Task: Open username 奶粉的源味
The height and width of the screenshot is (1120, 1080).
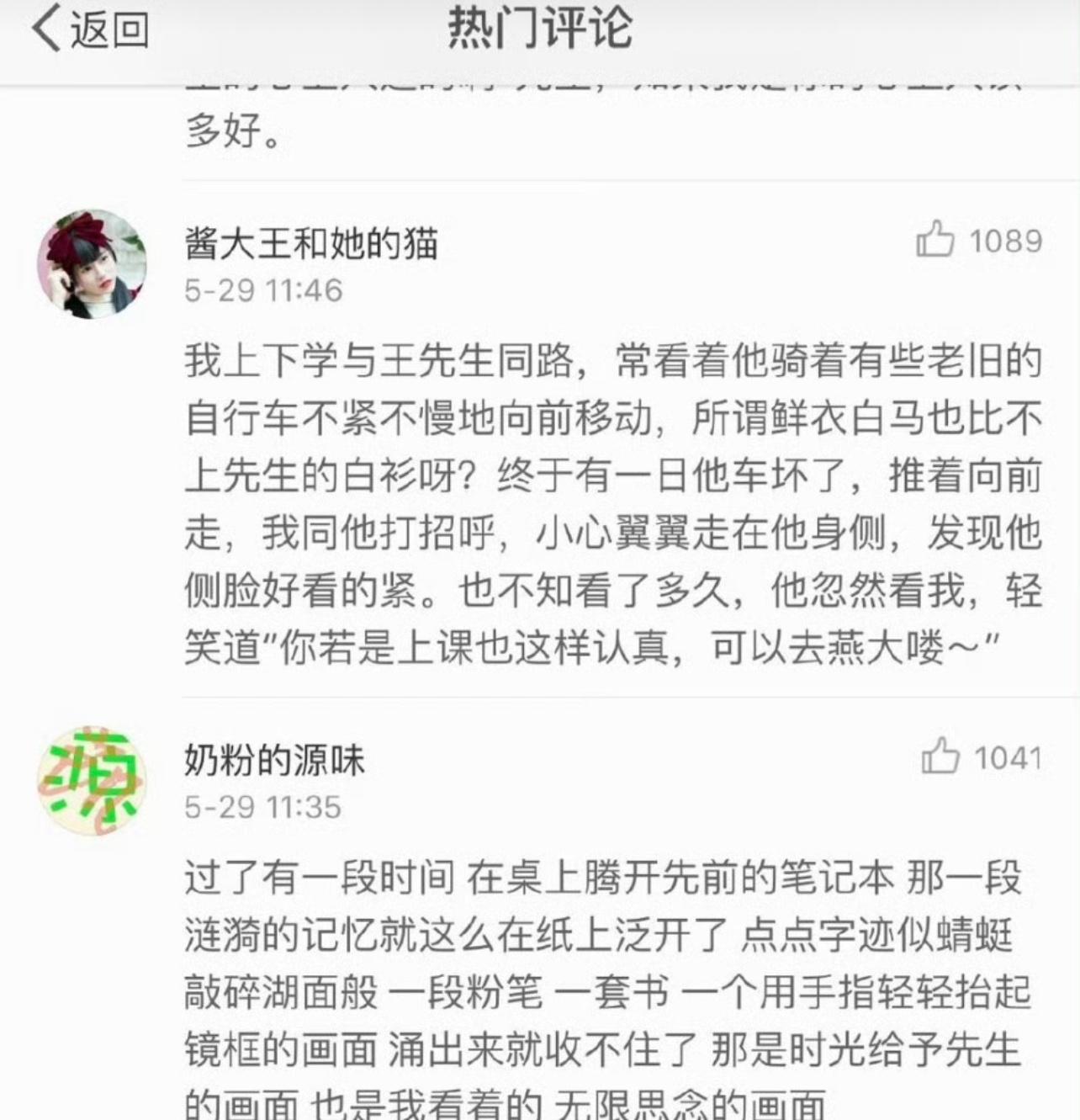Action: click(274, 760)
